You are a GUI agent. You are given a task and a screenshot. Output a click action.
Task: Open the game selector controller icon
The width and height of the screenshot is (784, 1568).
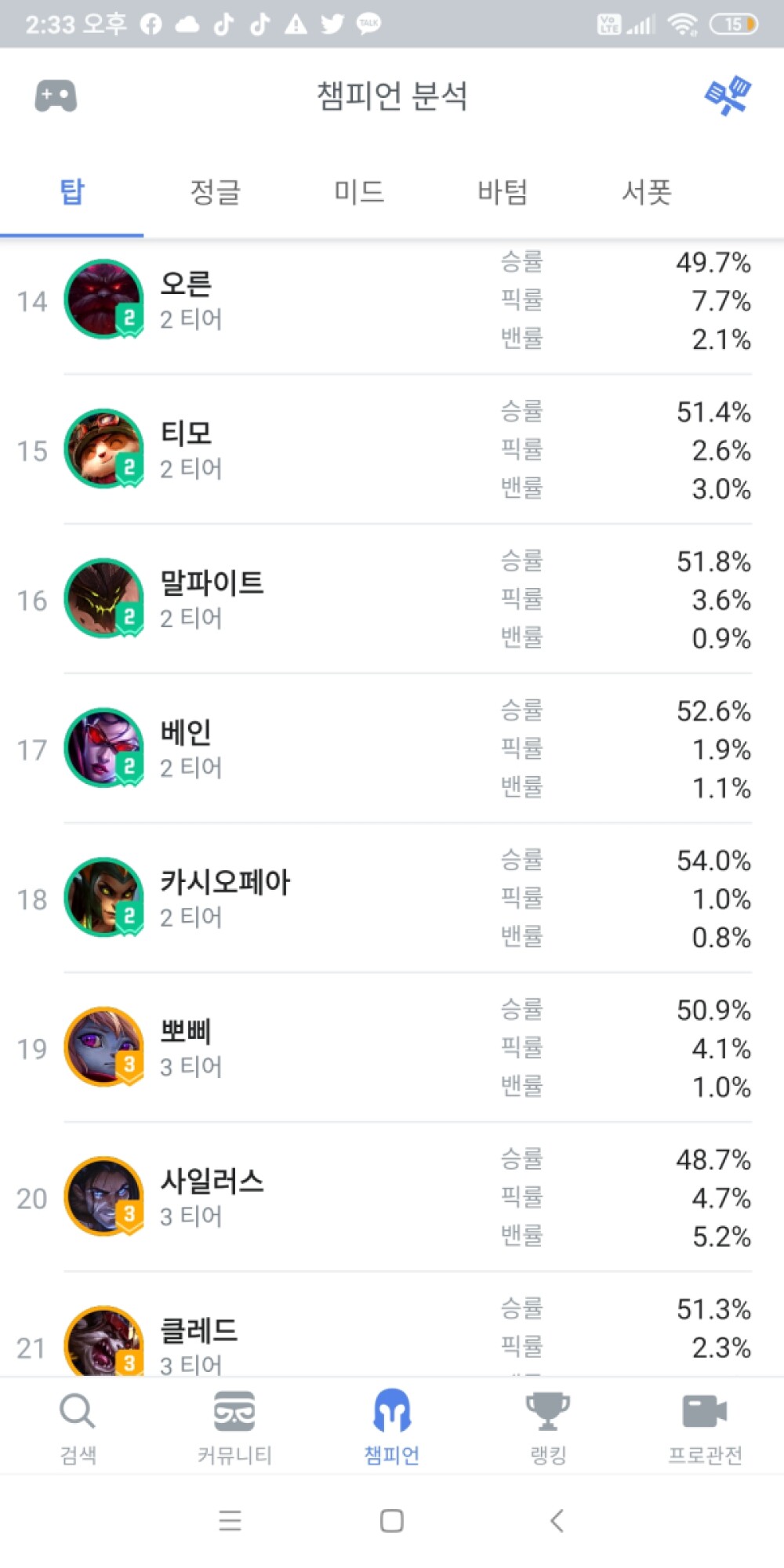tap(55, 96)
